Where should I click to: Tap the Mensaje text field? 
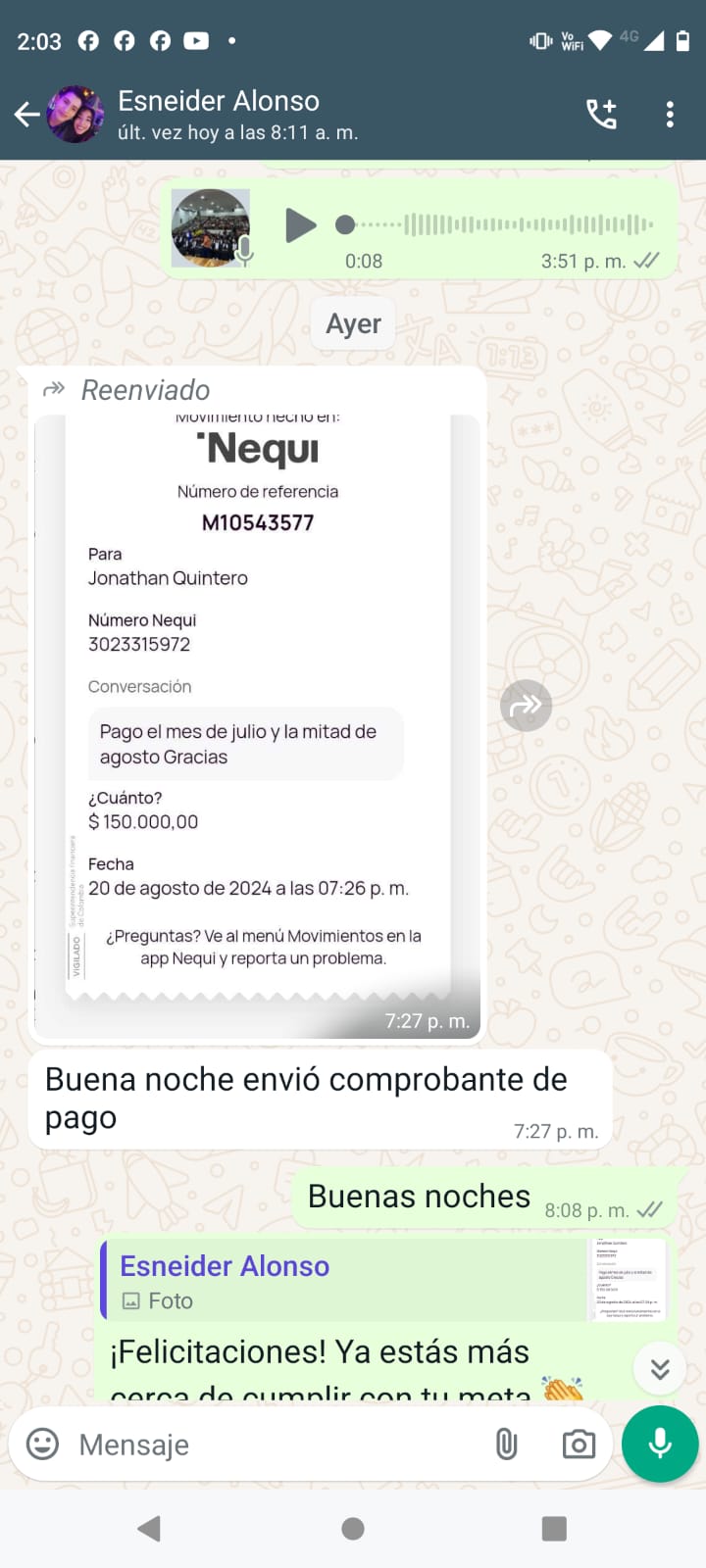click(x=275, y=1445)
